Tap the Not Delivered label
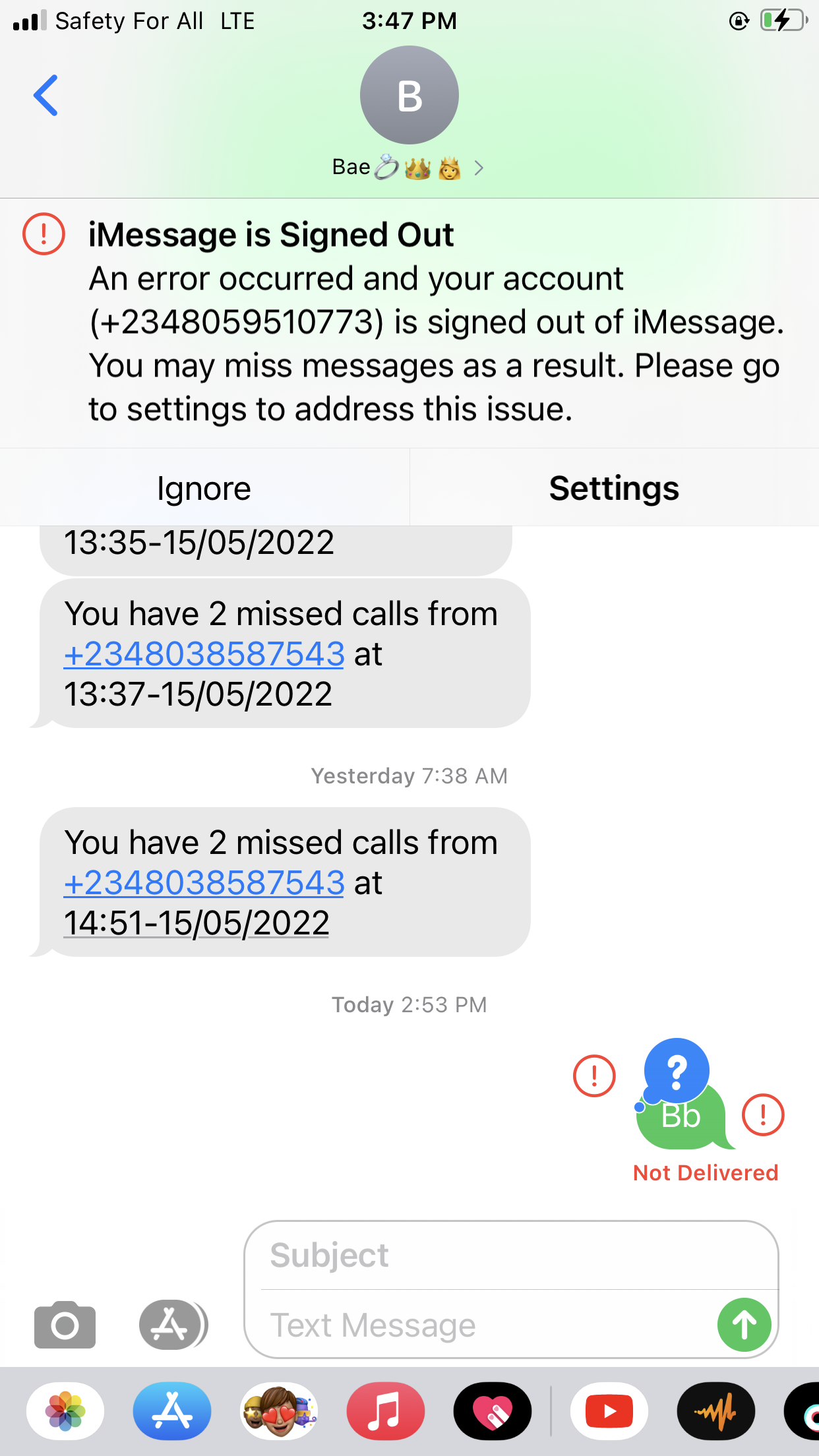The width and height of the screenshot is (819, 1456). [706, 1173]
